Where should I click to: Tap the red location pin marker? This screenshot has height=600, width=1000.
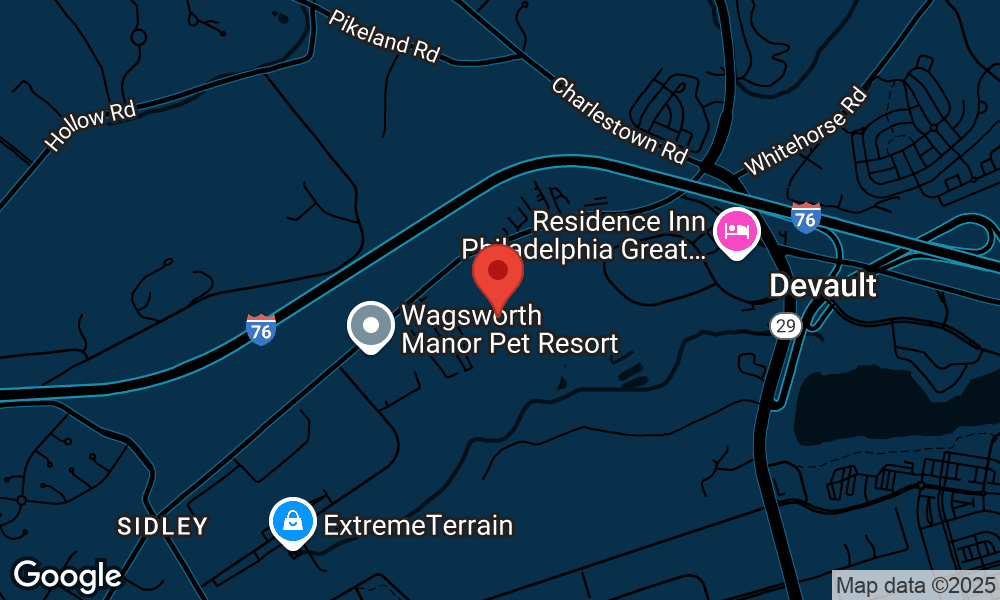(497, 275)
